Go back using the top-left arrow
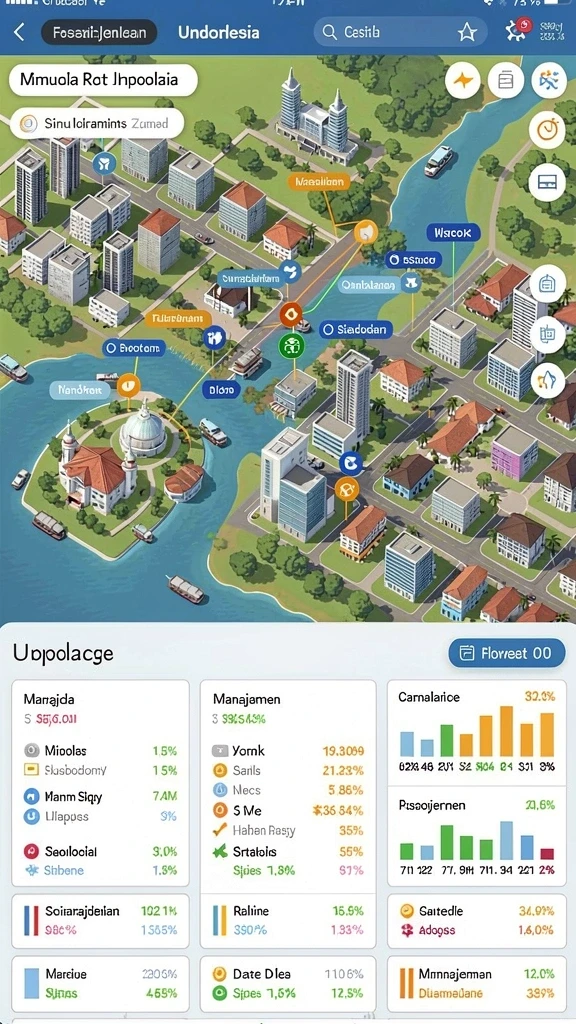Screen dimensions: 576x1024 [19, 32]
